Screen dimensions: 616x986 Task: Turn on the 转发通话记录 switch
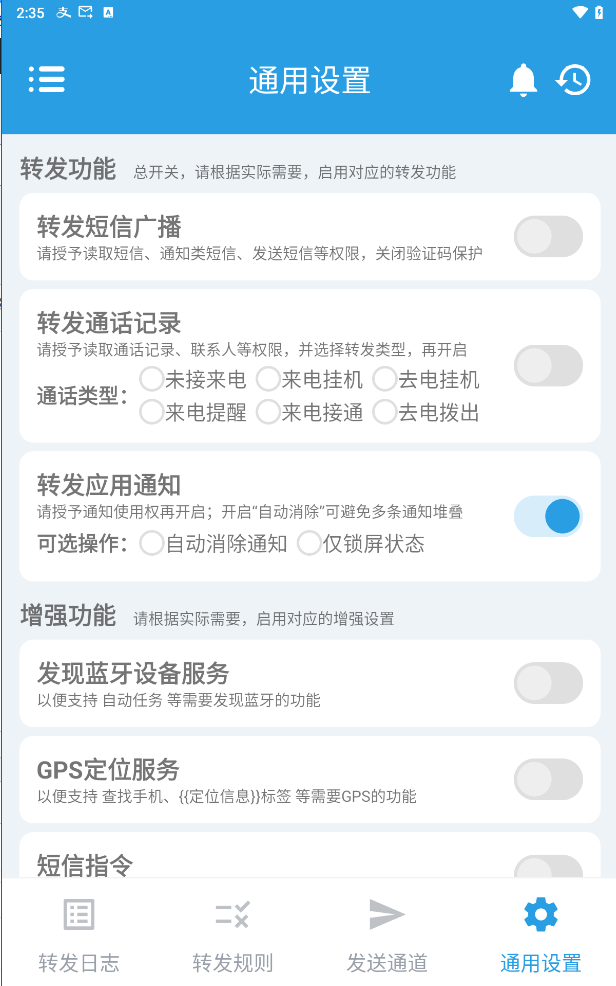point(548,366)
